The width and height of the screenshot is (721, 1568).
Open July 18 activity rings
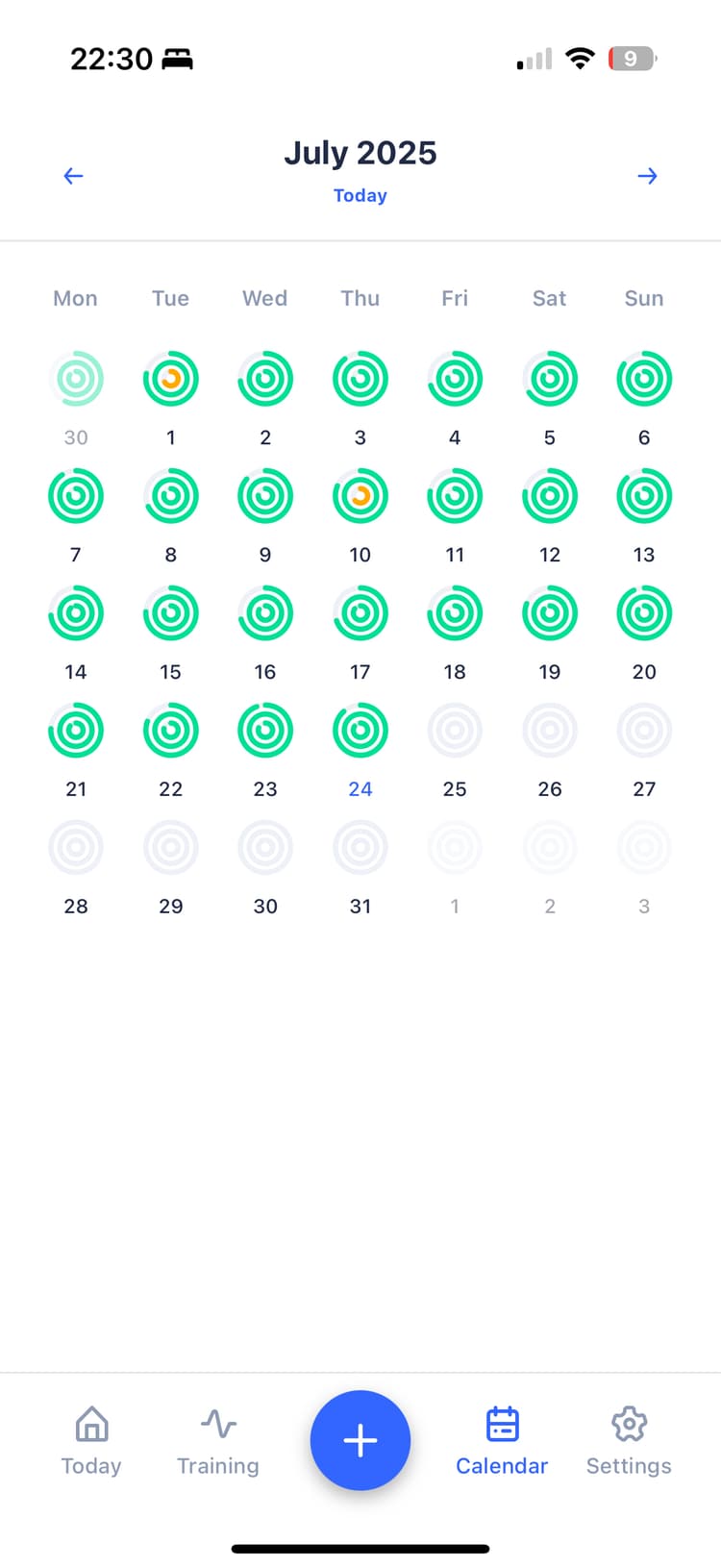point(455,614)
